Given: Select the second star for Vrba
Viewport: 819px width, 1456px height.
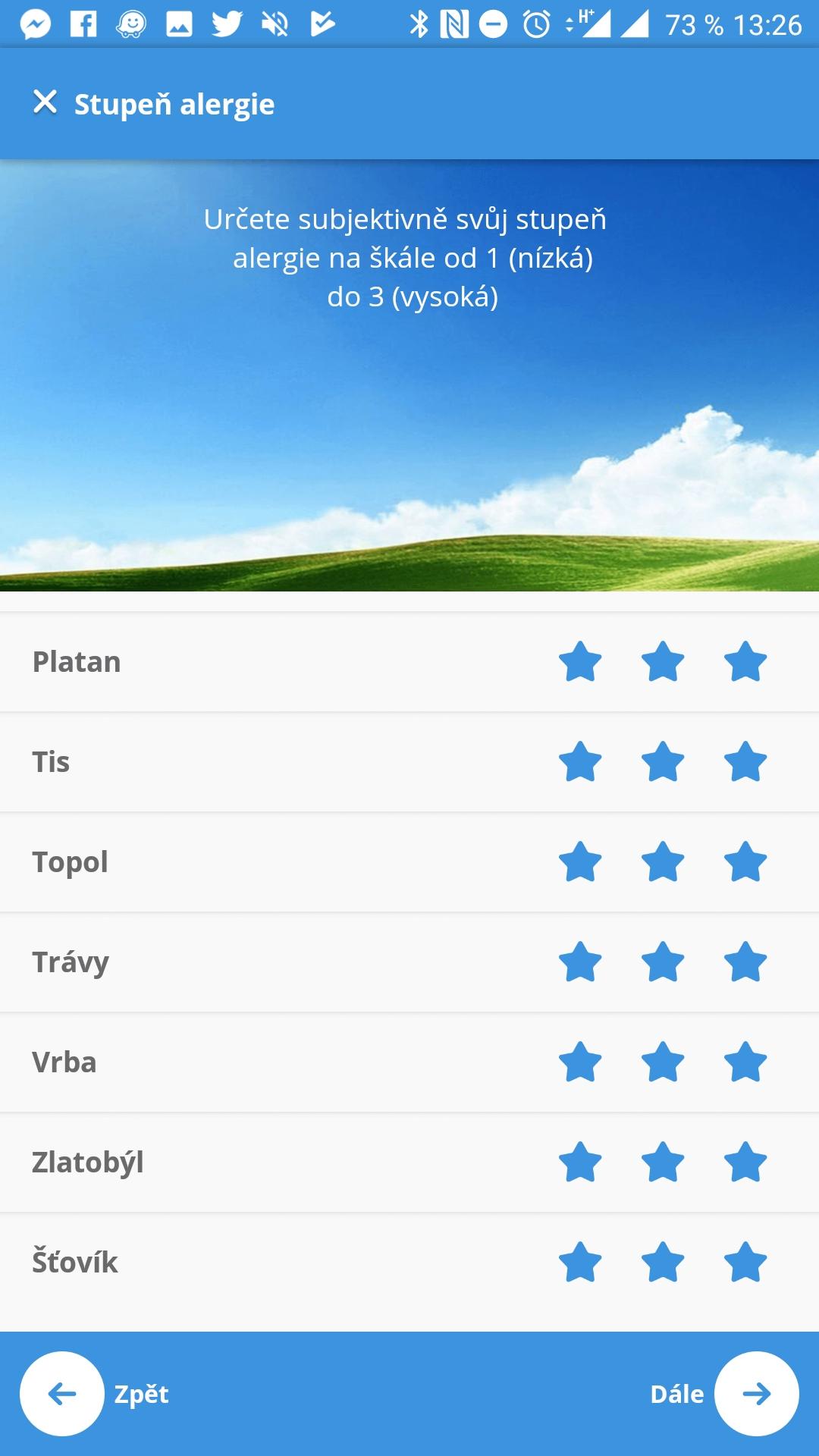Looking at the screenshot, I should pos(663,1062).
